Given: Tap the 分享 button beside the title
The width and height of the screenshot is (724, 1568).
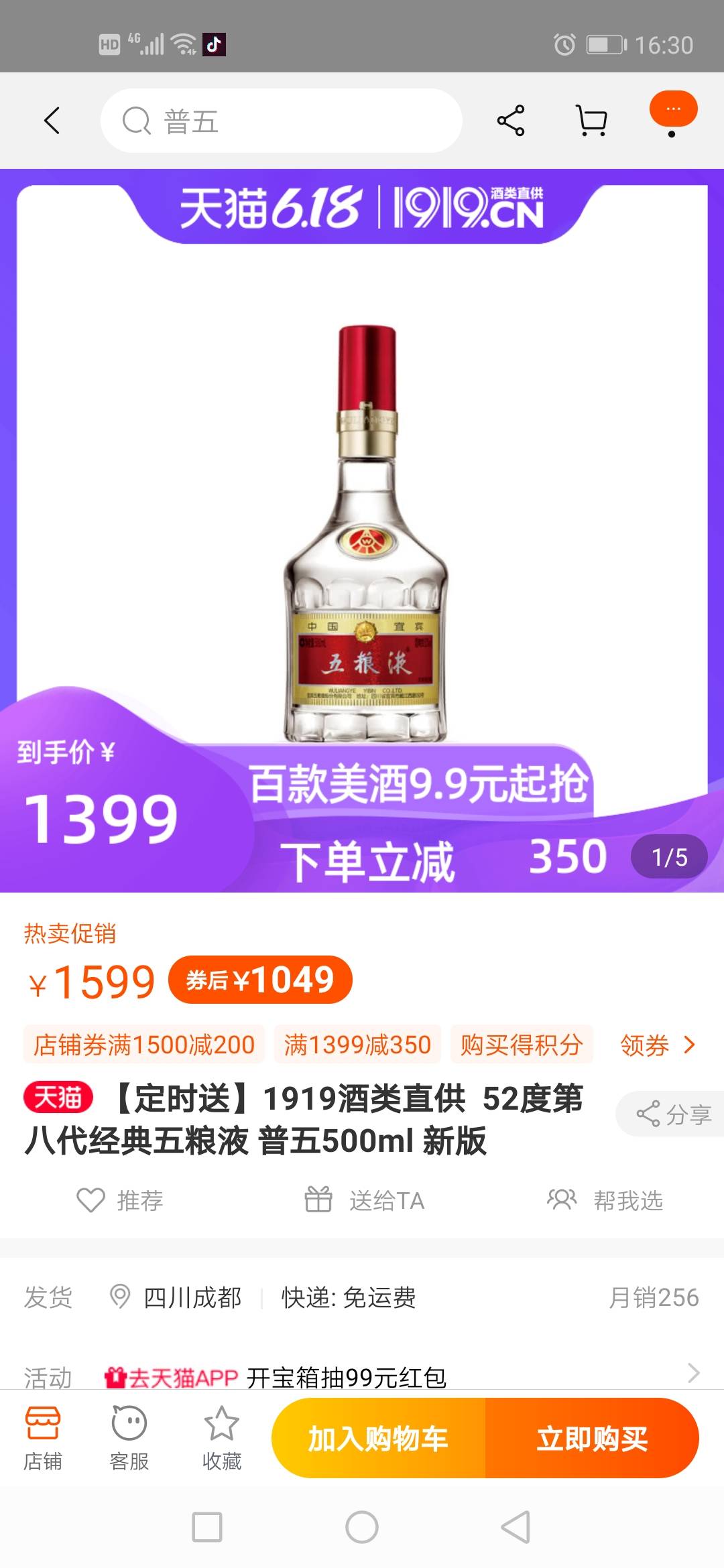Looking at the screenshot, I should [672, 1114].
